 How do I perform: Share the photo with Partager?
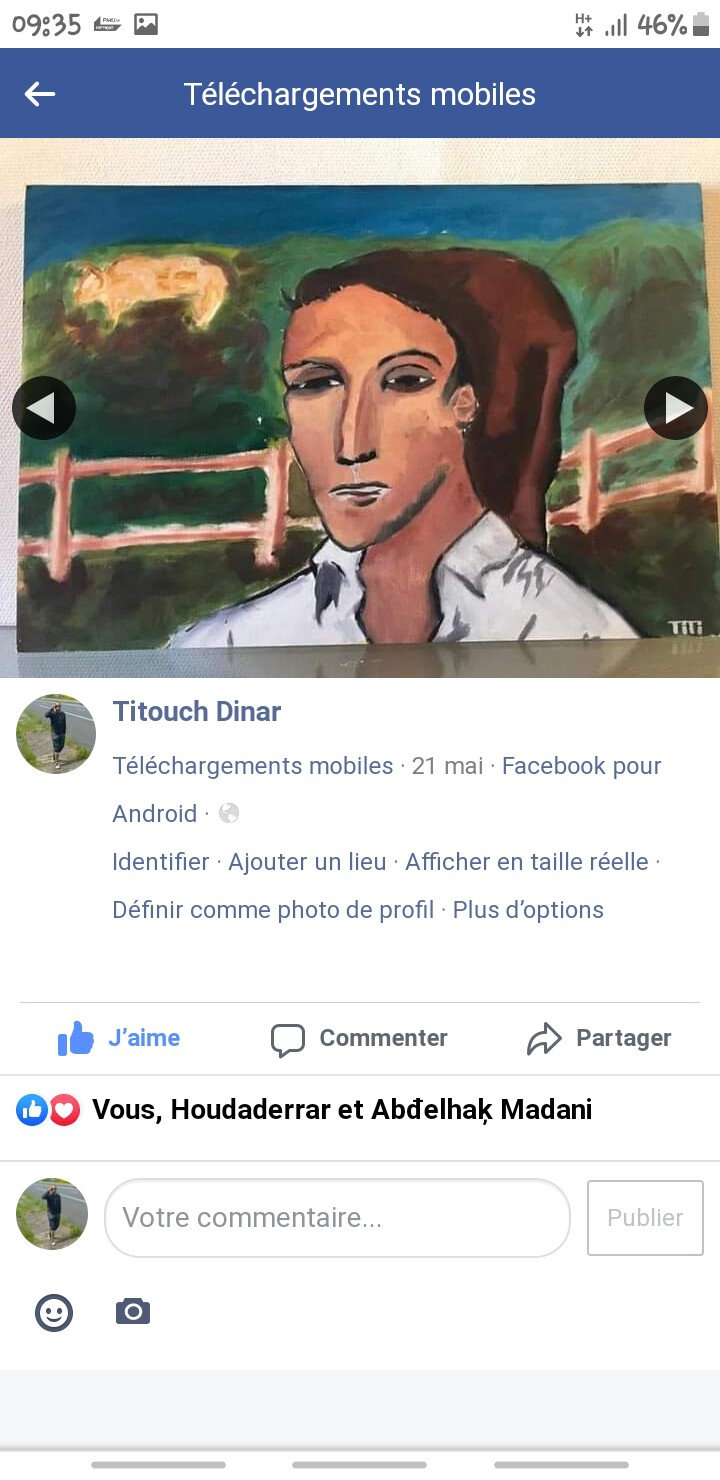[600, 1038]
